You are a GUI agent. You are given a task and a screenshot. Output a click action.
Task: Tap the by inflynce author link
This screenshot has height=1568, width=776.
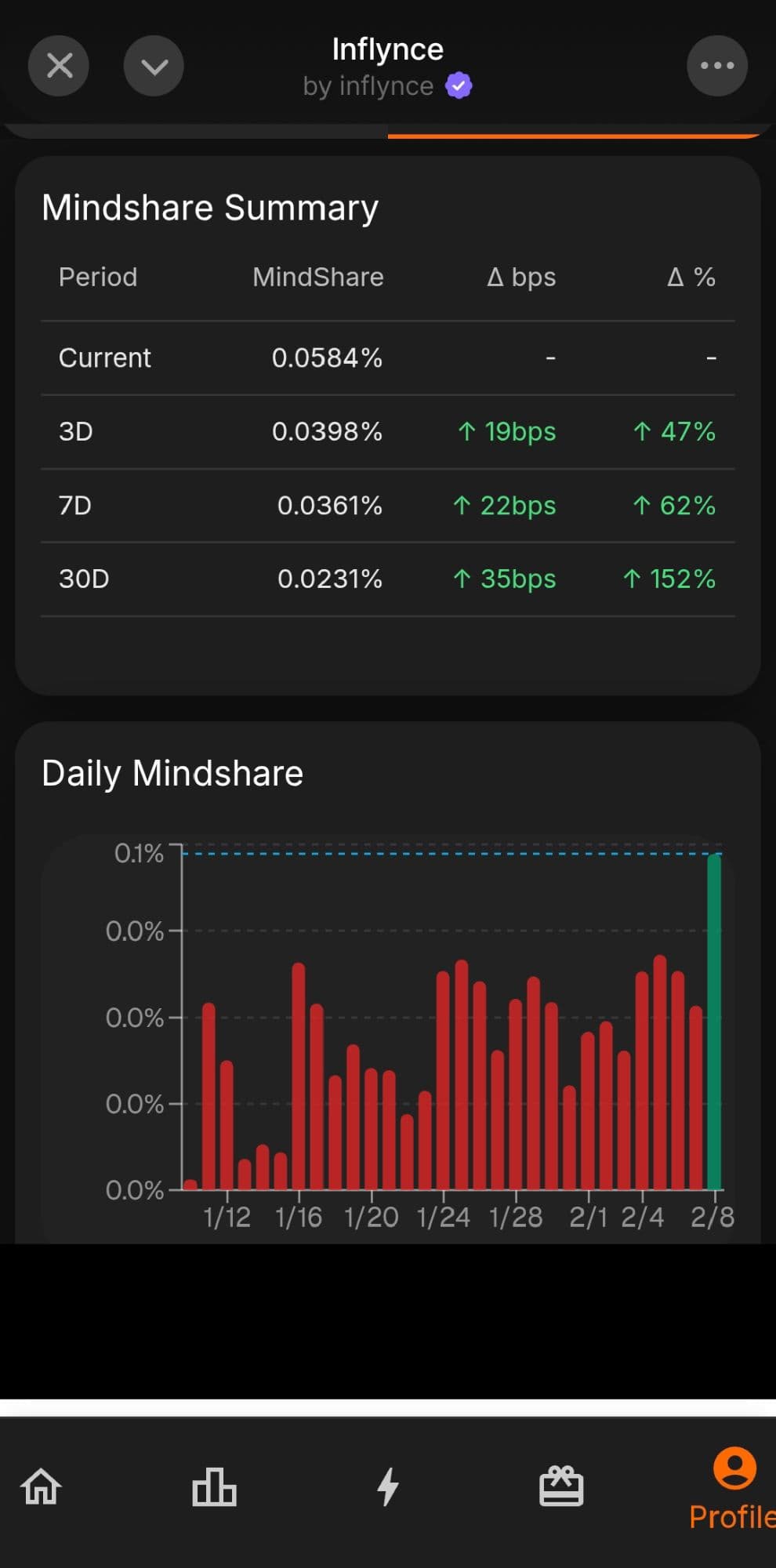pyautogui.click(x=368, y=86)
